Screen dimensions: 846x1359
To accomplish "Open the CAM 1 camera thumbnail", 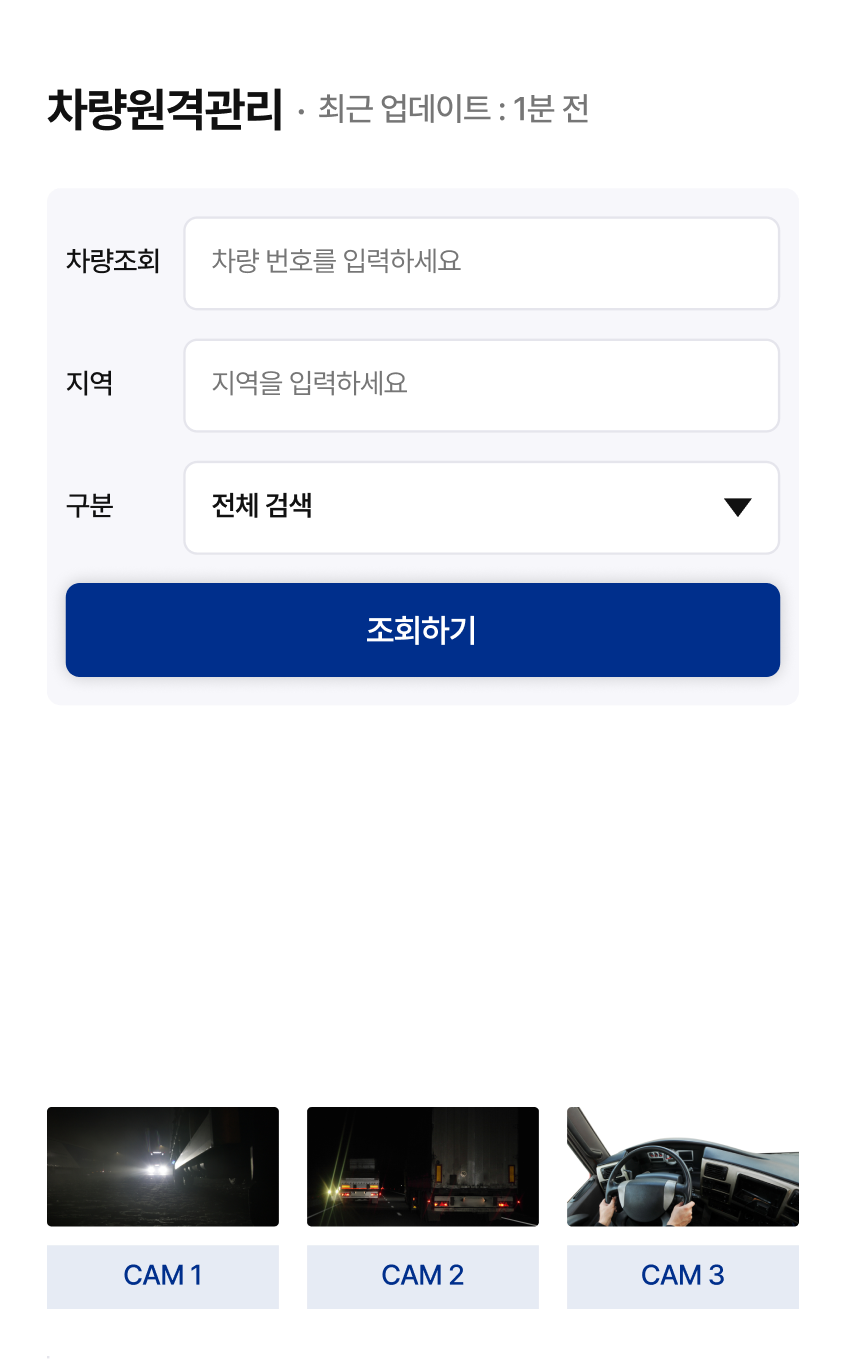I will 163,1166.
